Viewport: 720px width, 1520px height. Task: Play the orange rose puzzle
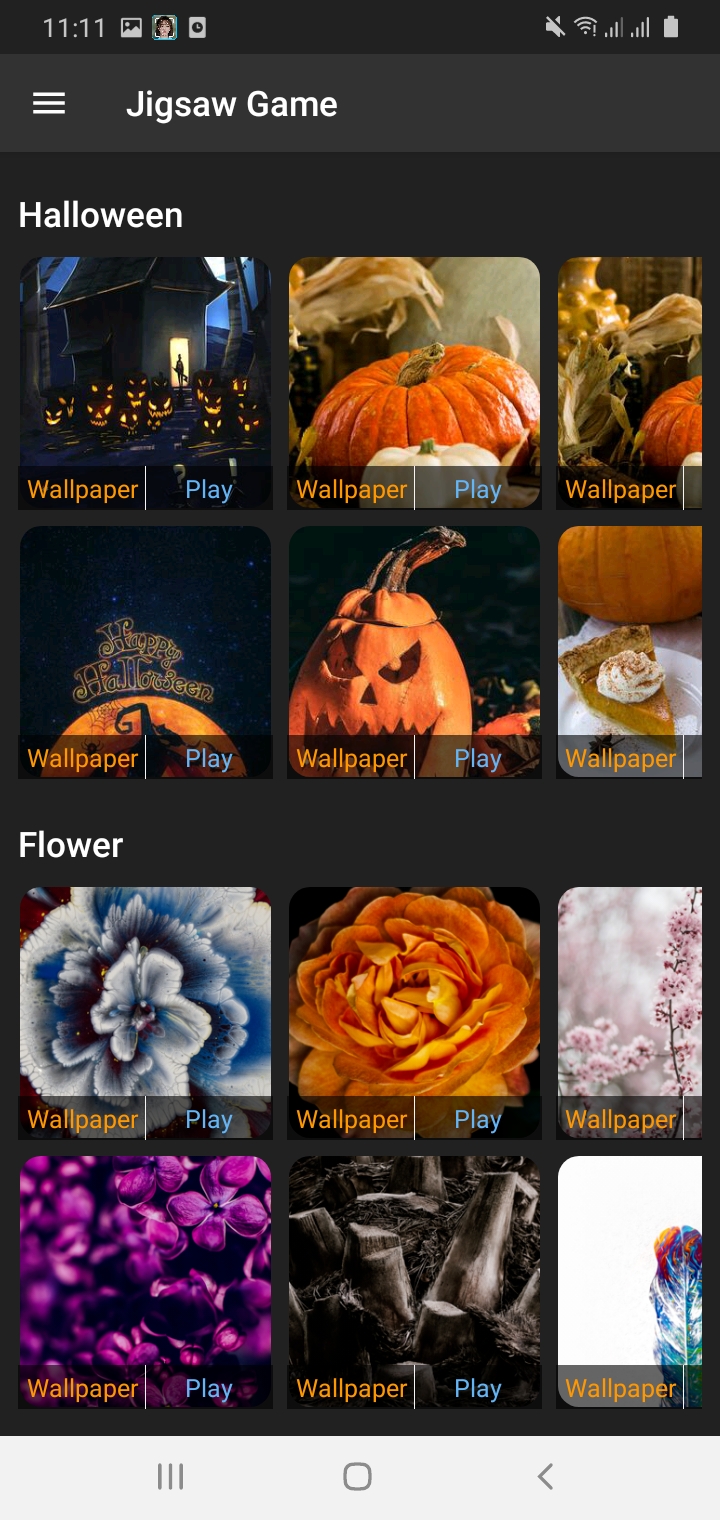[477, 1120]
